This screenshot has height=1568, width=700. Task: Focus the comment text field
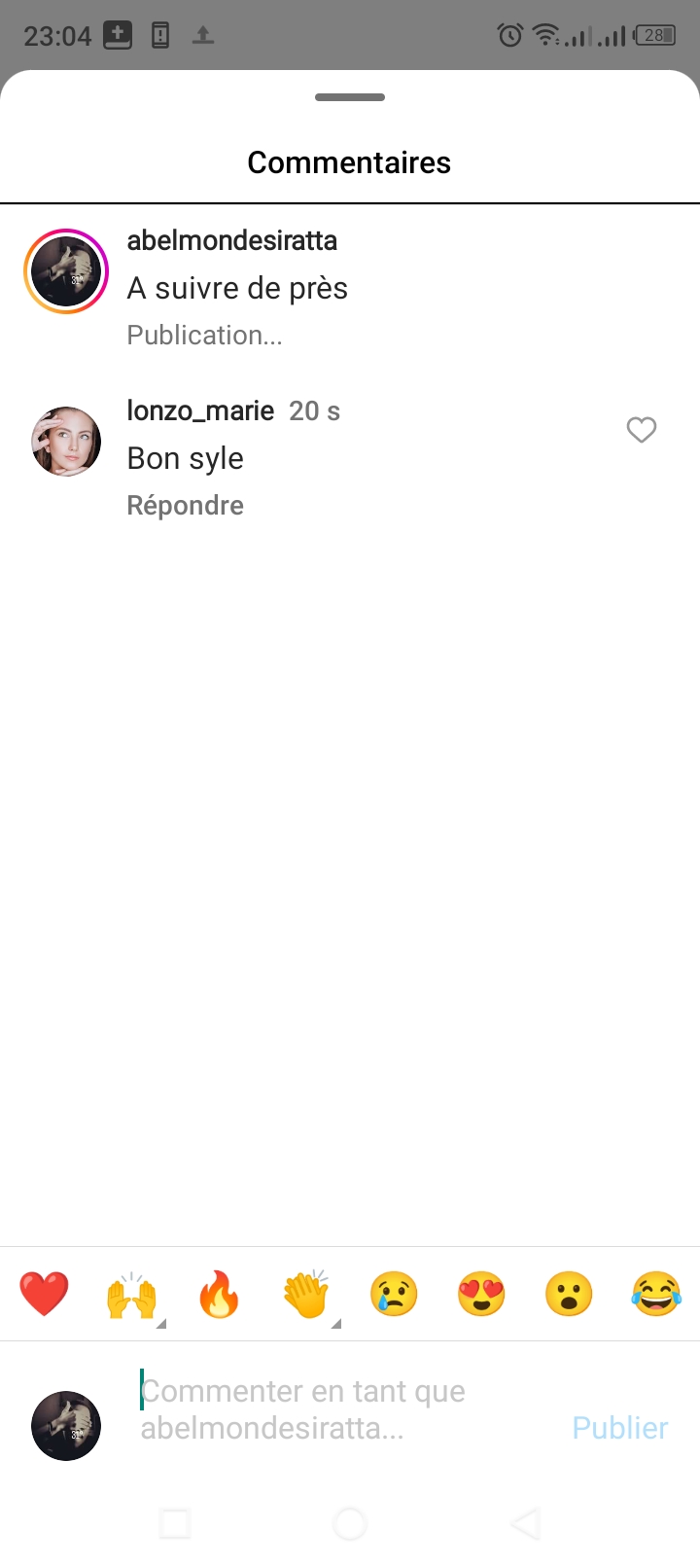tap(345, 1409)
